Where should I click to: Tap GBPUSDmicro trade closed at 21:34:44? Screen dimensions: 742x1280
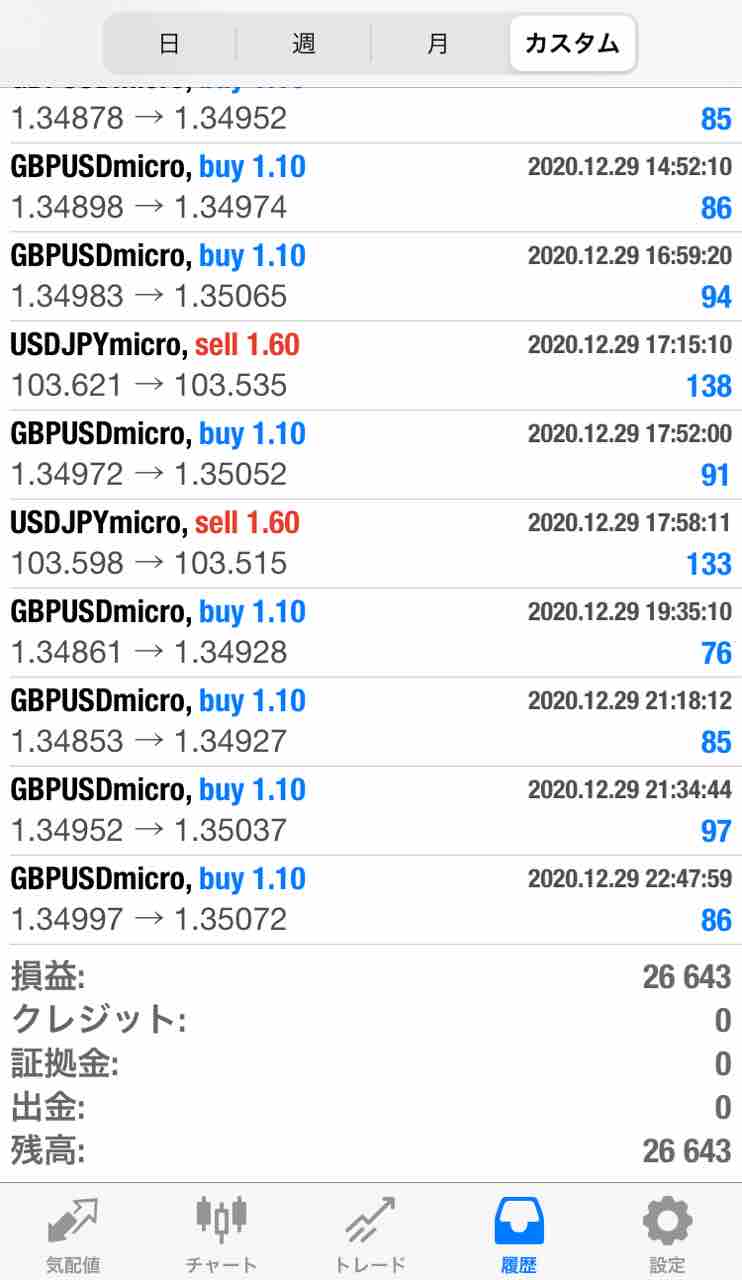[x=371, y=810]
